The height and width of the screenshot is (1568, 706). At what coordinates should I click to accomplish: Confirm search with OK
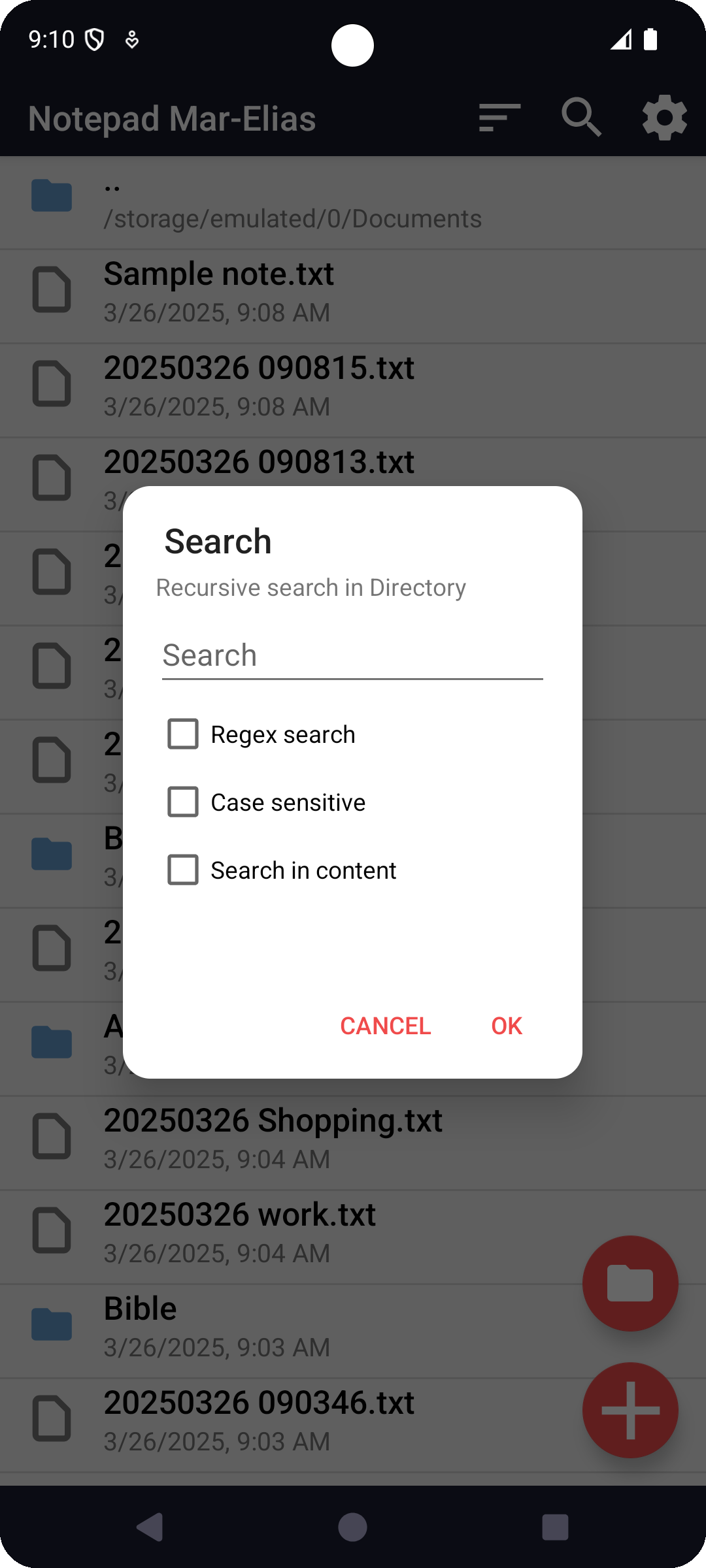(507, 1026)
